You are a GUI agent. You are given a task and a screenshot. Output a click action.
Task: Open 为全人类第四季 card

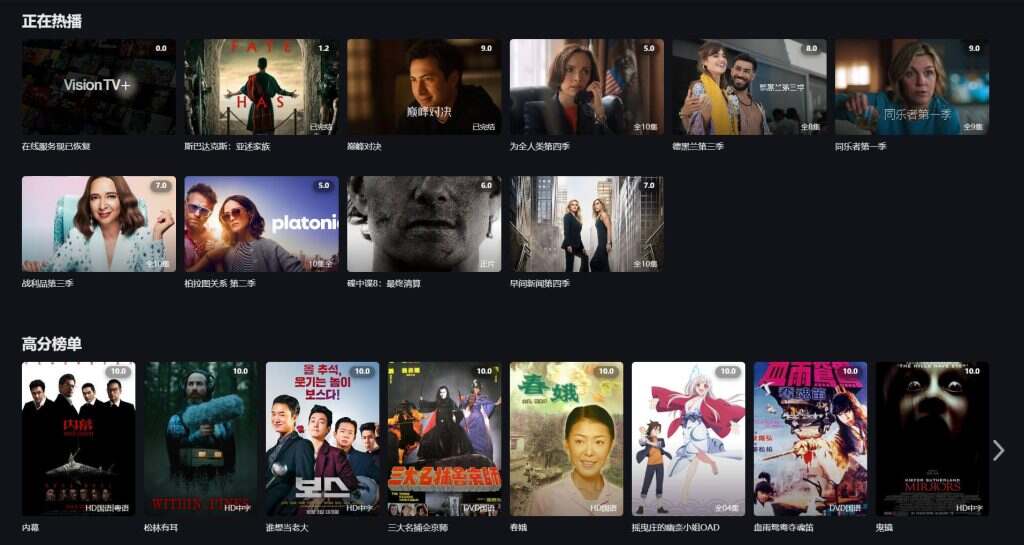586,87
